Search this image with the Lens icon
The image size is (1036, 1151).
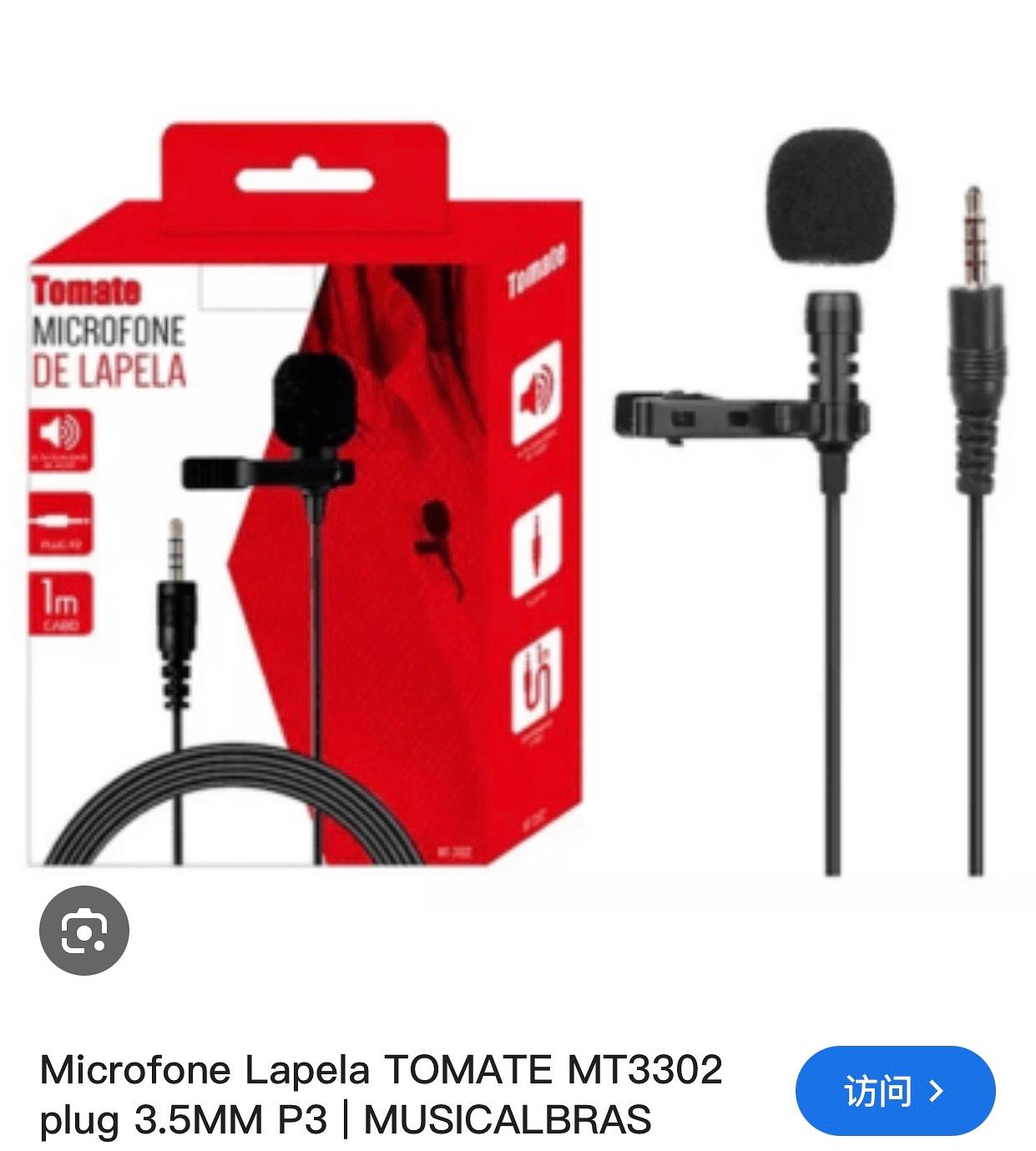coord(84,930)
